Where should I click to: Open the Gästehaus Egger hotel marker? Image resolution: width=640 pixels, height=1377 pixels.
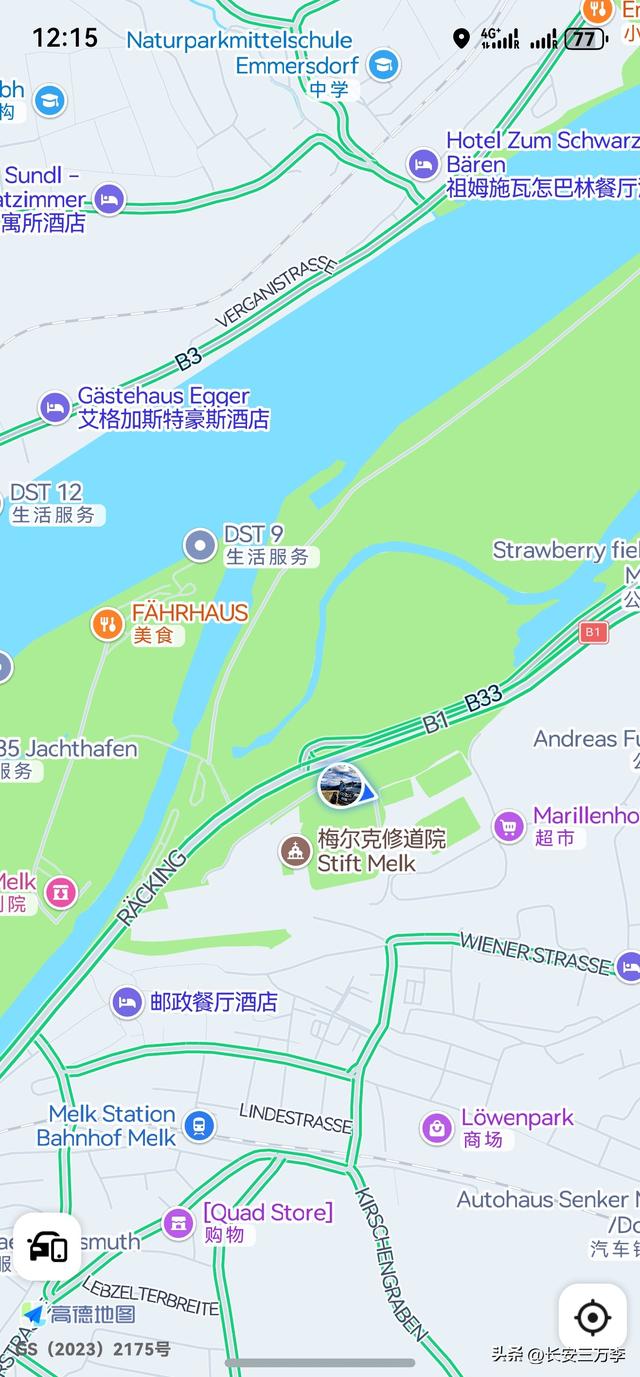pyautogui.click(x=55, y=407)
